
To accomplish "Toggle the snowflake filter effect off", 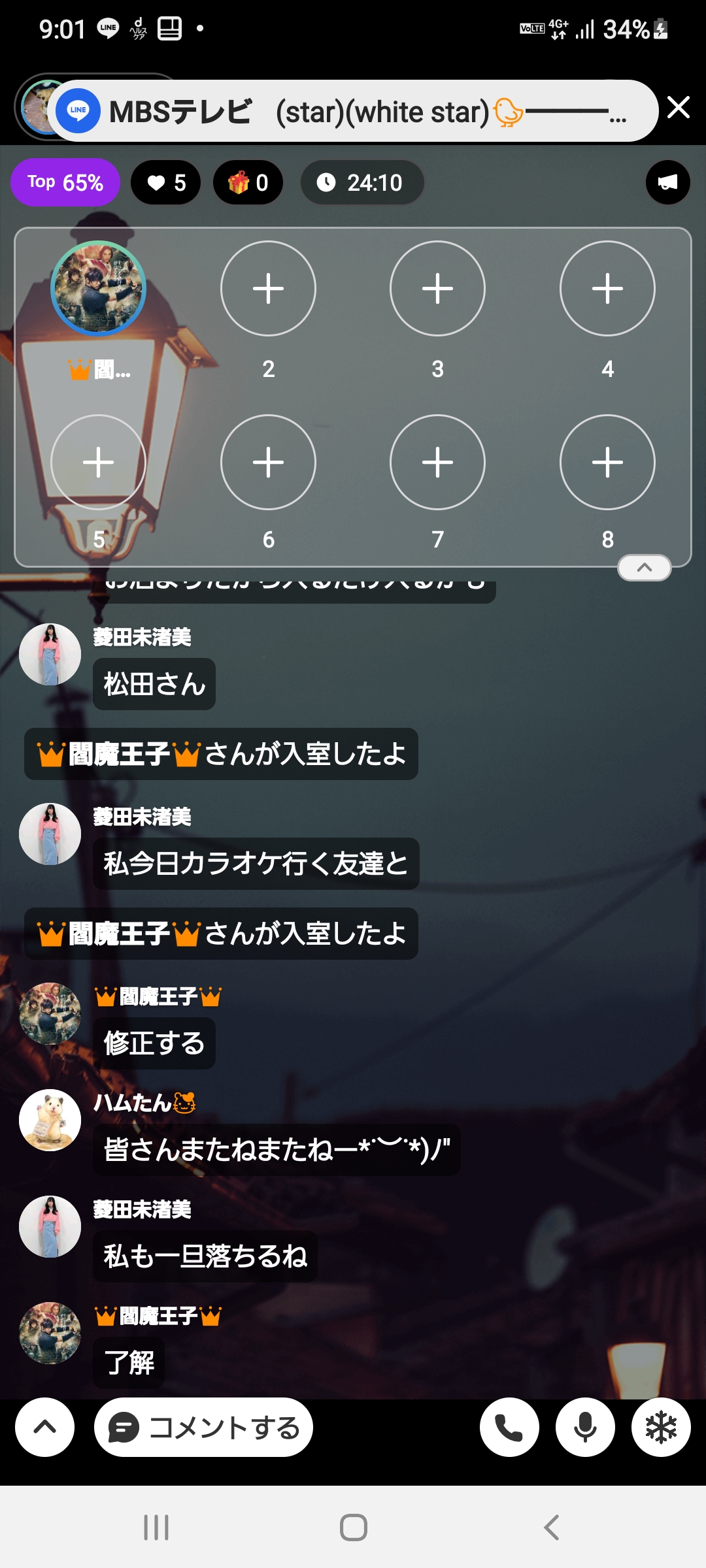I will (x=662, y=1428).
